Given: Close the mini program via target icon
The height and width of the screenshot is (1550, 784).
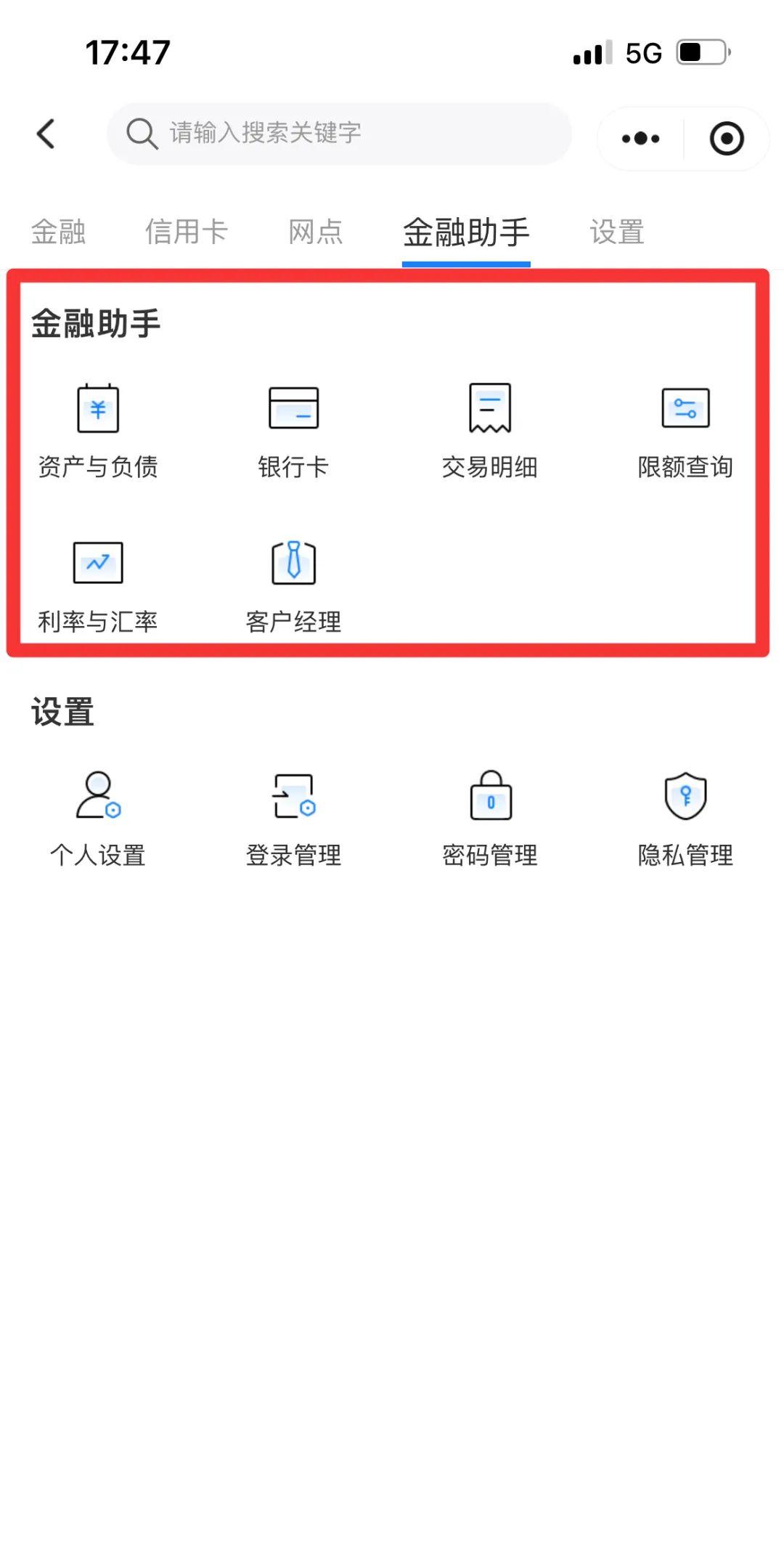Looking at the screenshot, I should click(727, 139).
